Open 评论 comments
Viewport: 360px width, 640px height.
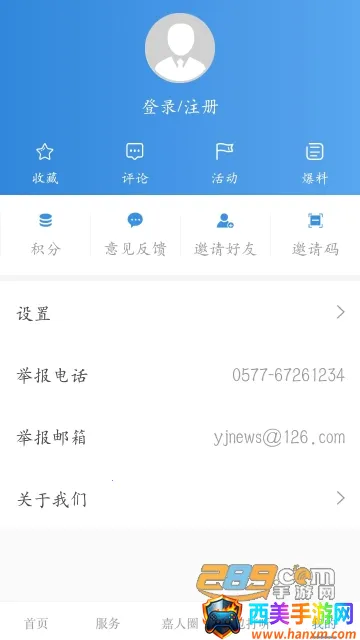pyautogui.click(x=135, y=164)
